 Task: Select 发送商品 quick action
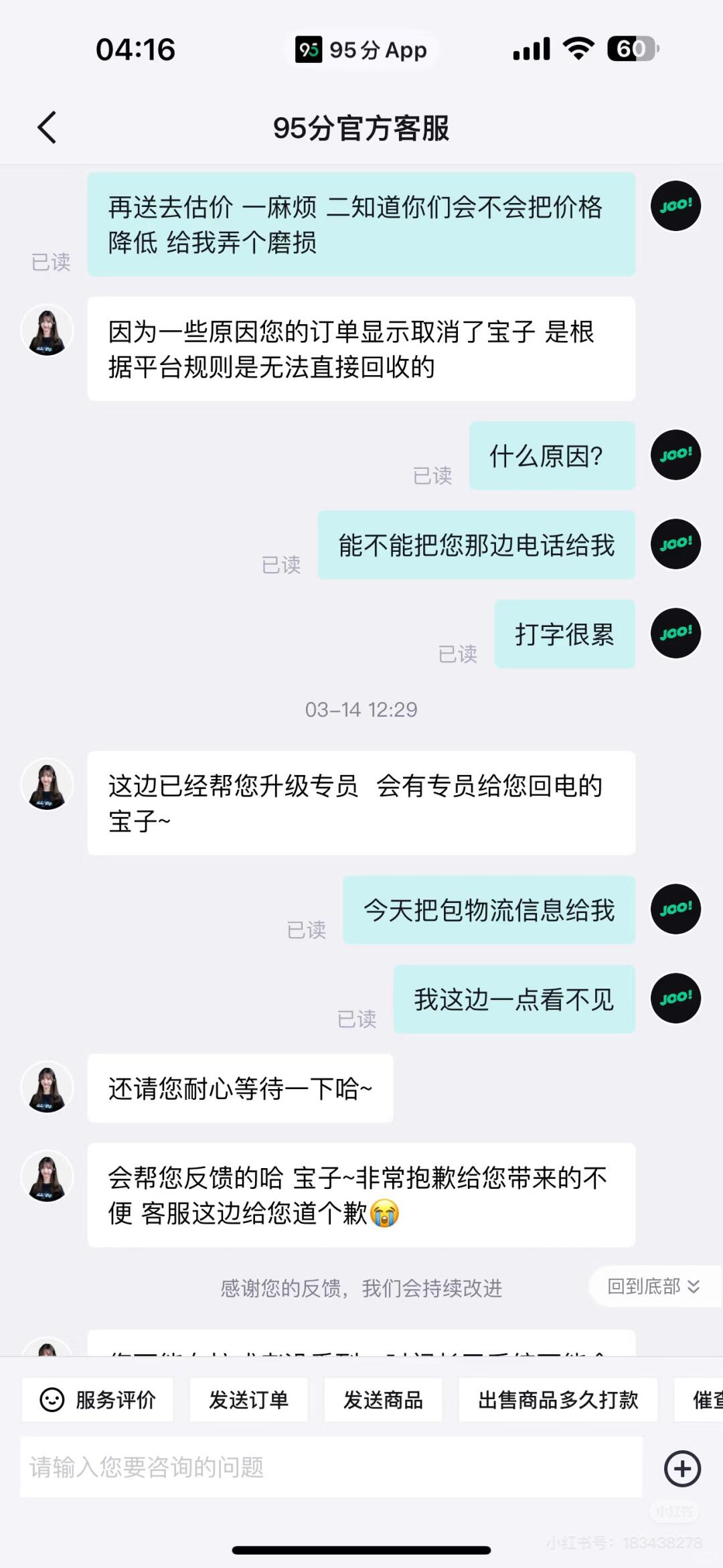[x=383, y=1400]
